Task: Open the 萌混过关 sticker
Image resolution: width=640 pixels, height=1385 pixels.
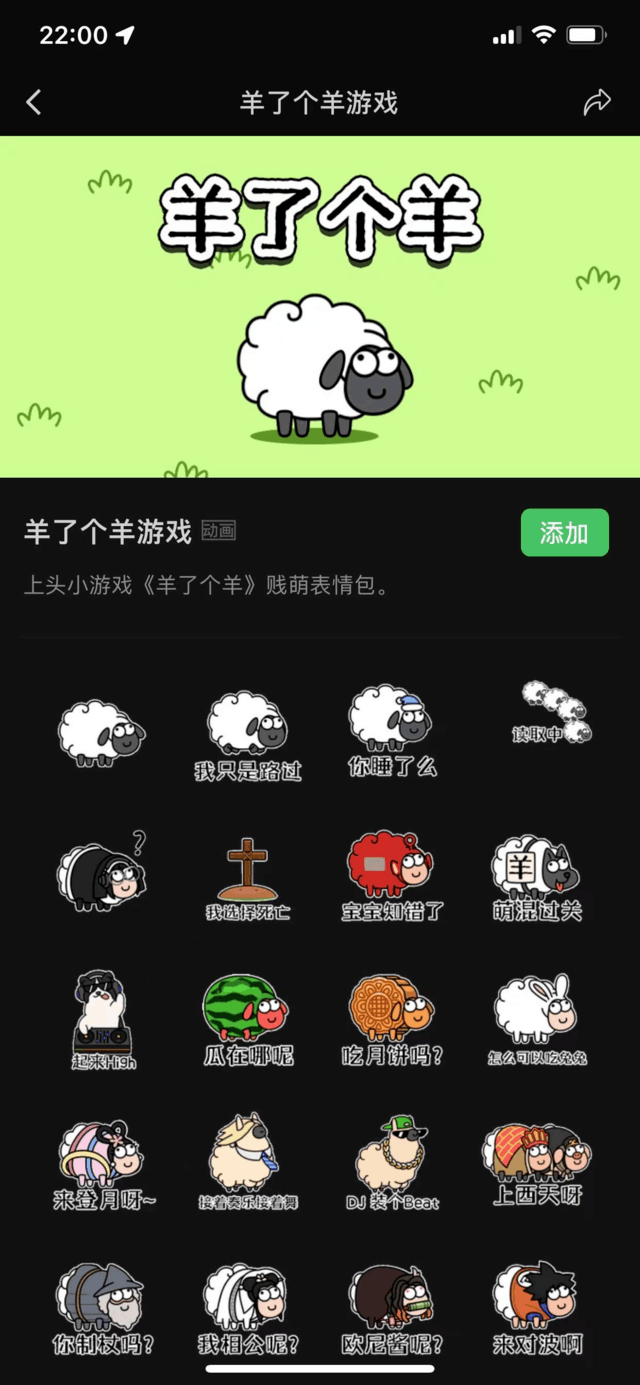Action: coord(537,877)
